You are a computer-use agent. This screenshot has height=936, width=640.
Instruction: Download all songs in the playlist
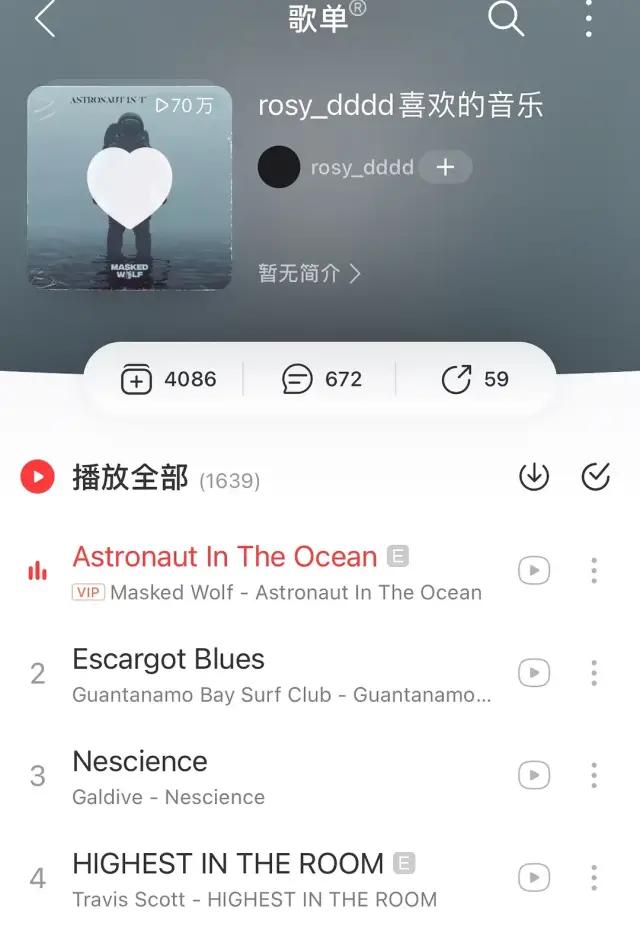pos(534,478)
